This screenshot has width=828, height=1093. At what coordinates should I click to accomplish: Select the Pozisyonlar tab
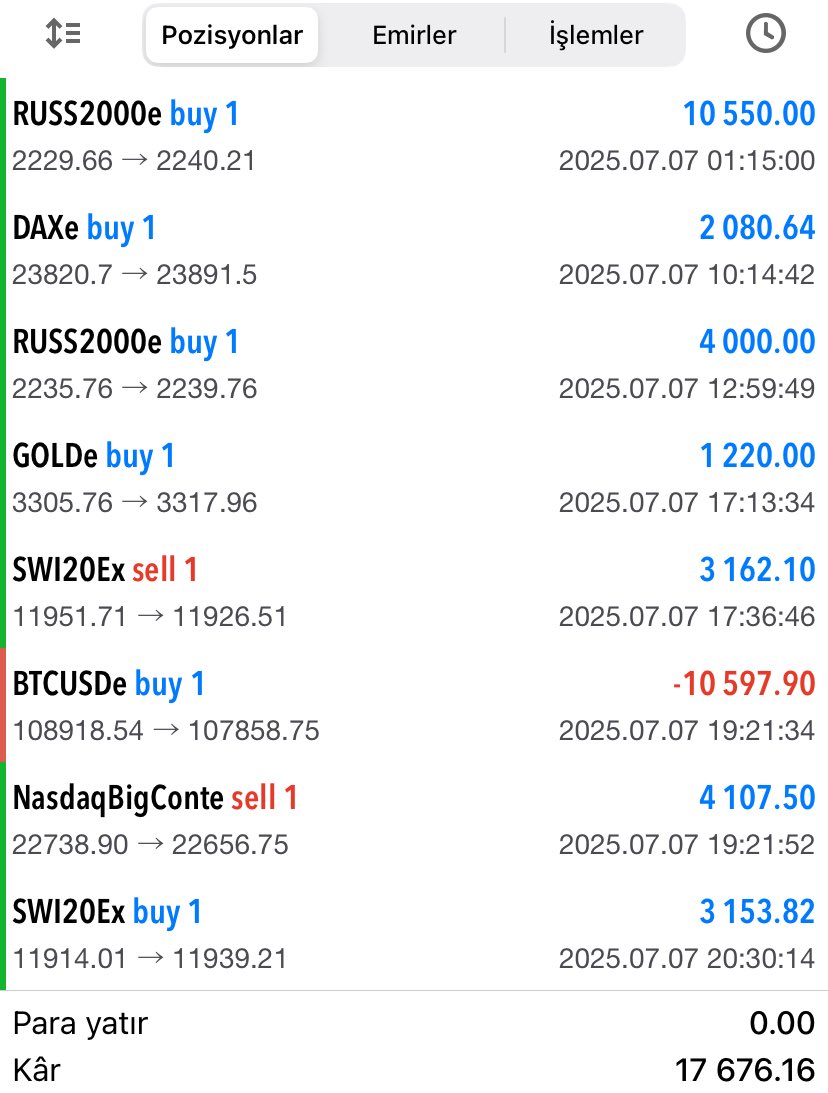tap(232, 36)
